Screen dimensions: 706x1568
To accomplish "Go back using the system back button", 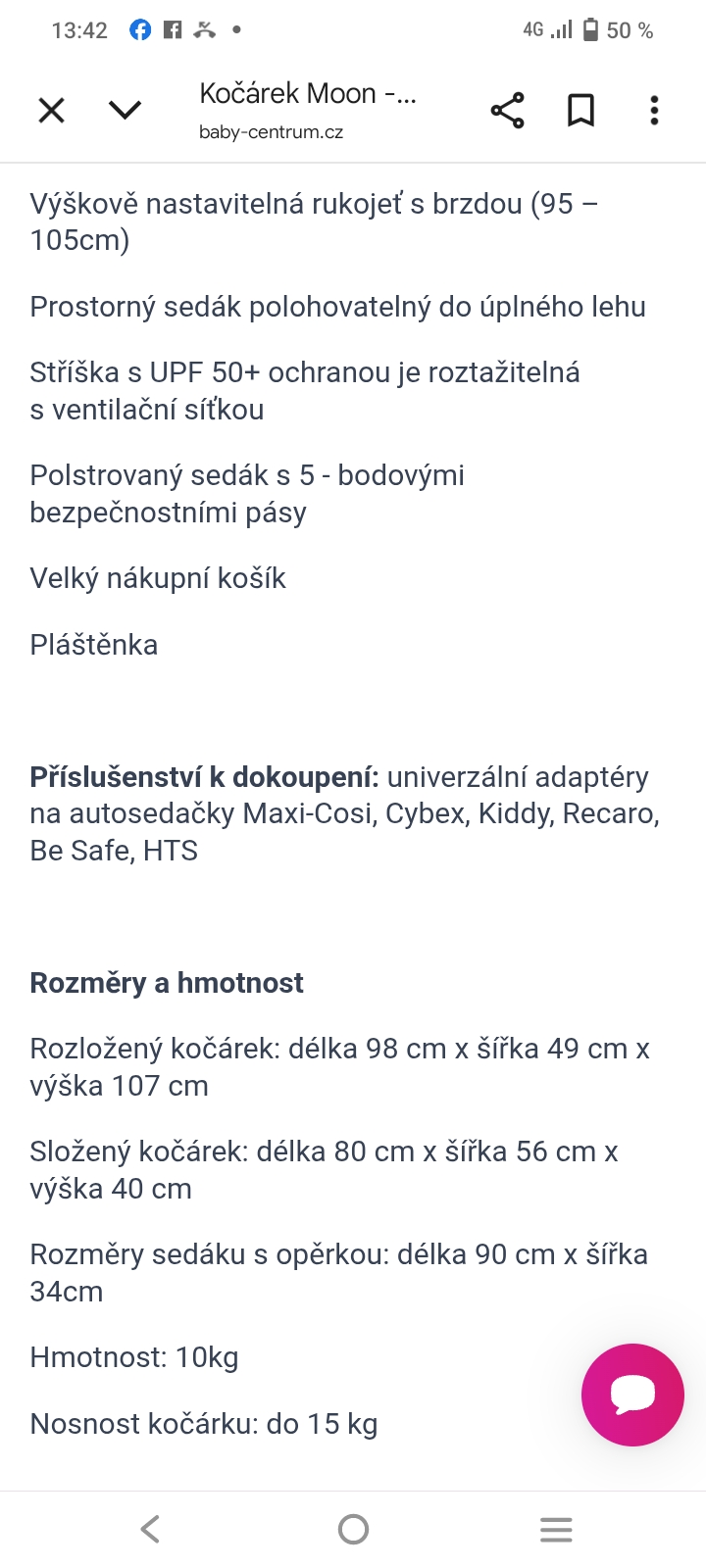I will pos(150,1529).
